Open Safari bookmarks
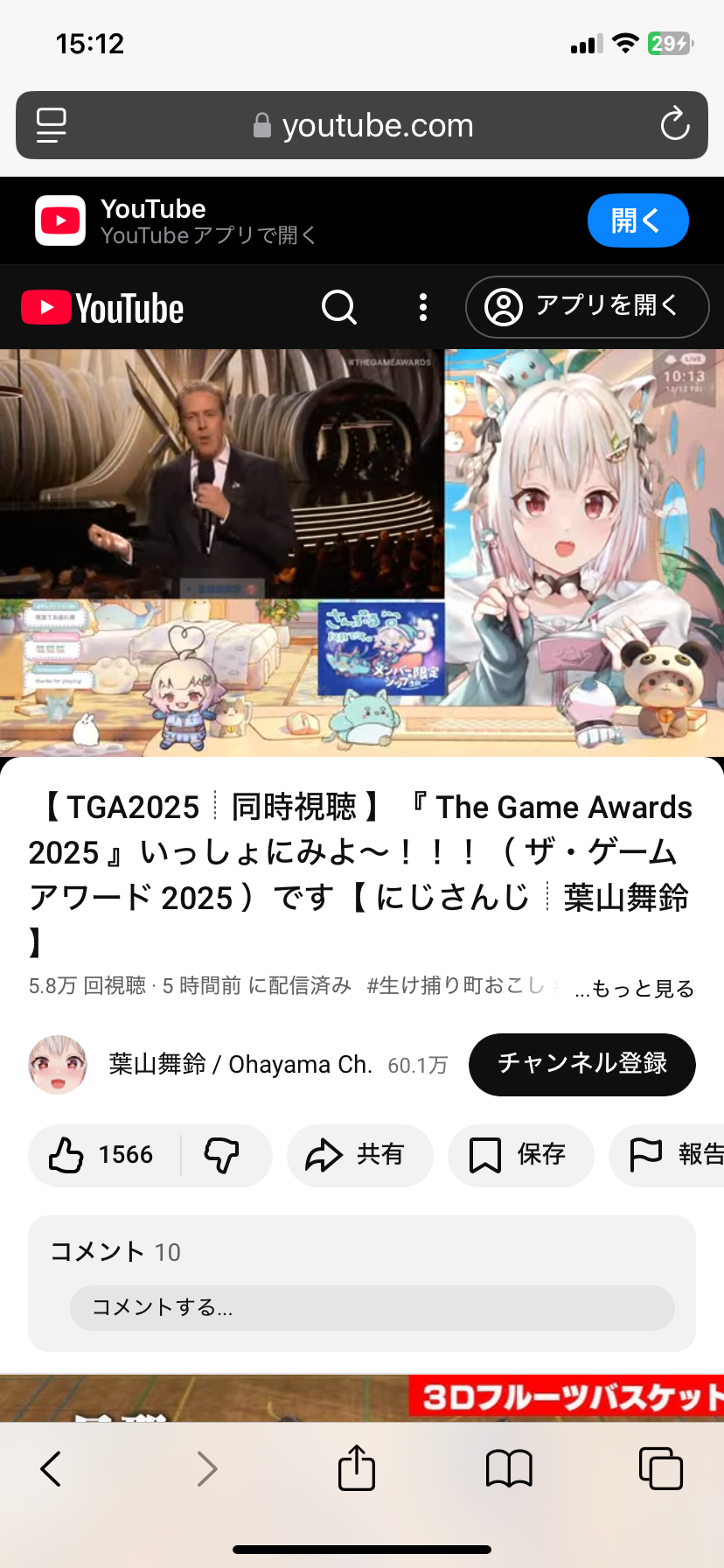Viewport: 724px width, 1568px height. pyautogui.click(x=509, y=1468)
